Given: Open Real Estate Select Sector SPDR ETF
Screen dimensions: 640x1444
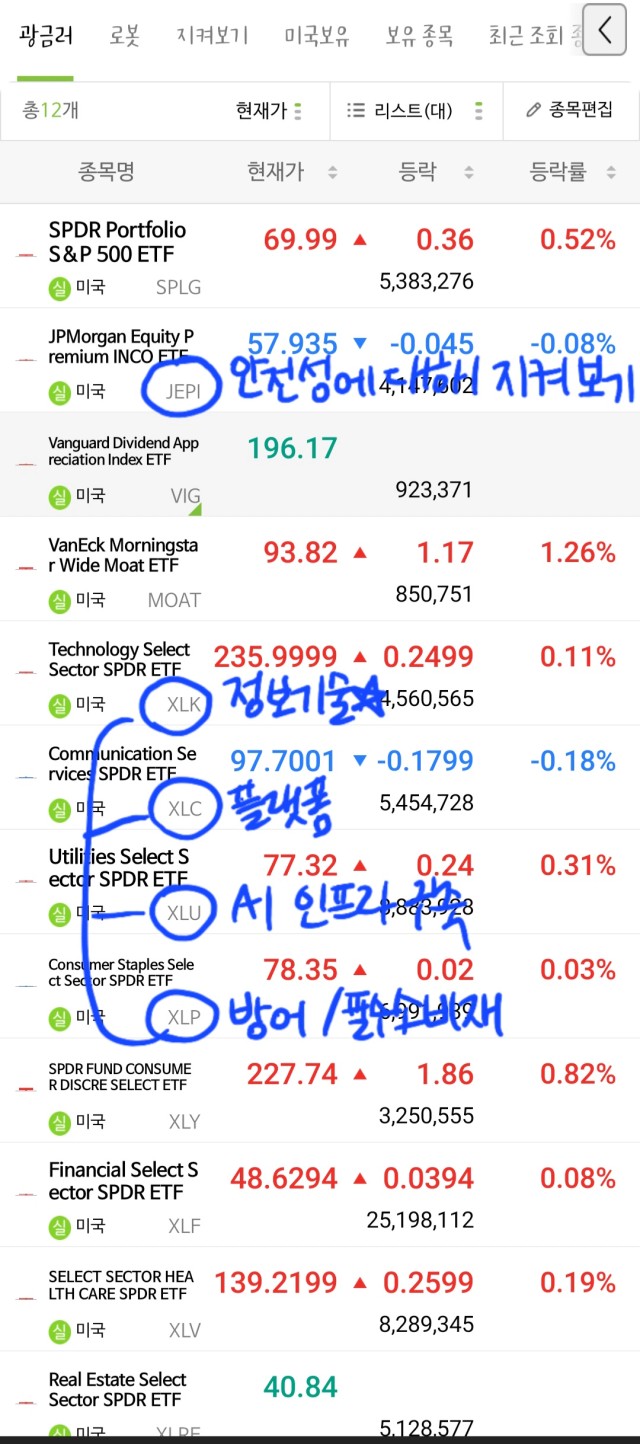Looking at the screenshot, I should tap(320, 1396).
